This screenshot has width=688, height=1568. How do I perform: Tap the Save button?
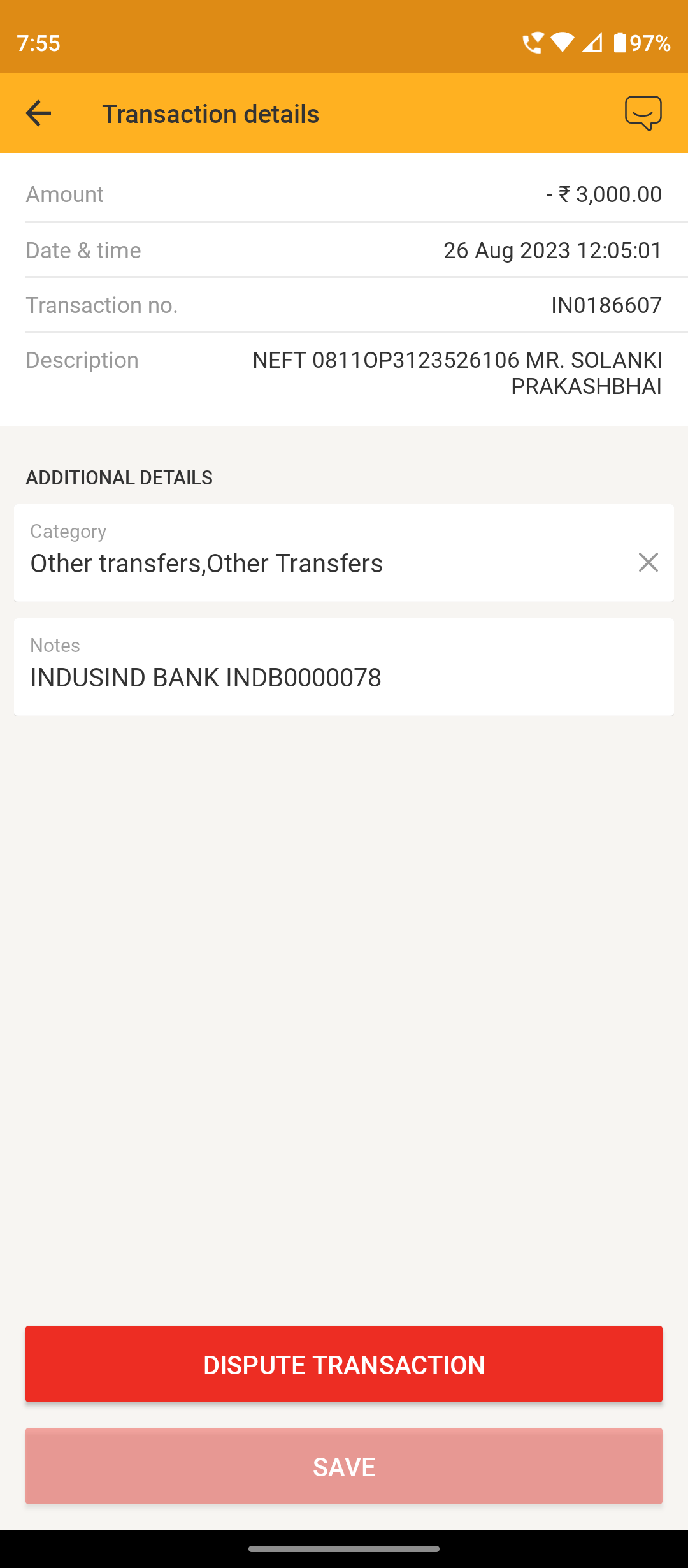tap(344, 1466)
